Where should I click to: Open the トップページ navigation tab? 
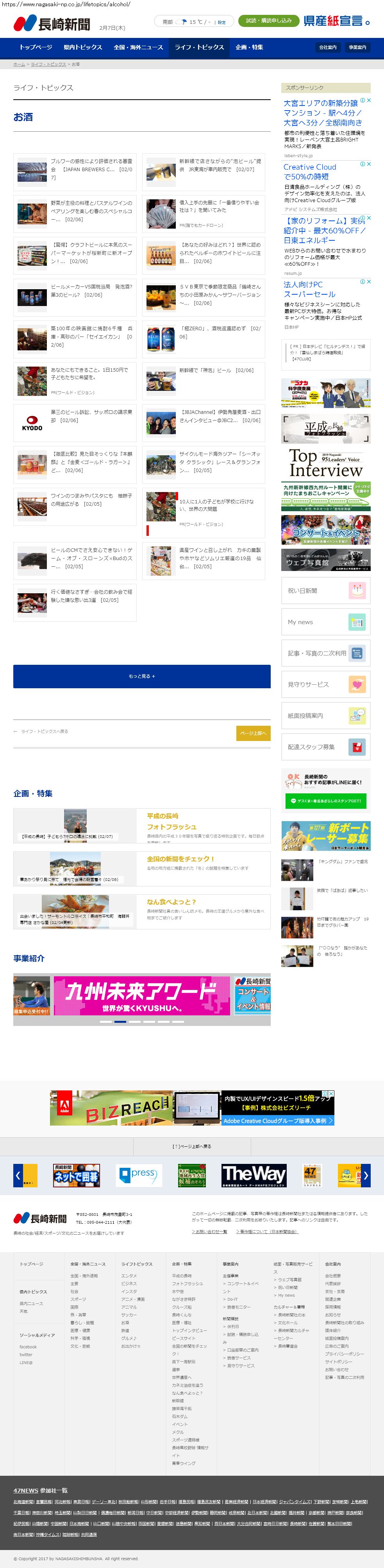pos(35,47)
